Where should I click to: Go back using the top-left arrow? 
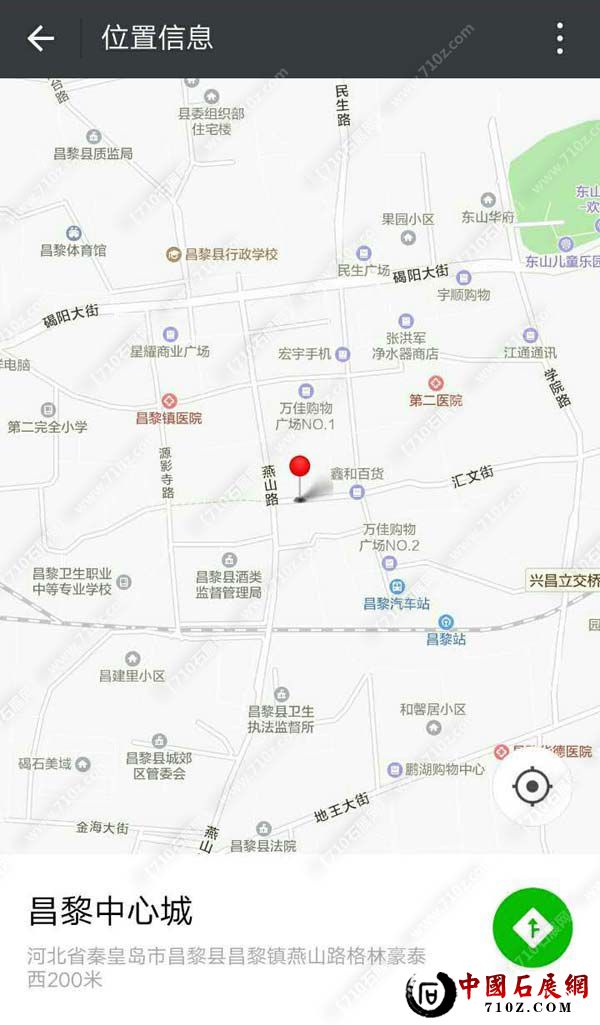(40, 39)
